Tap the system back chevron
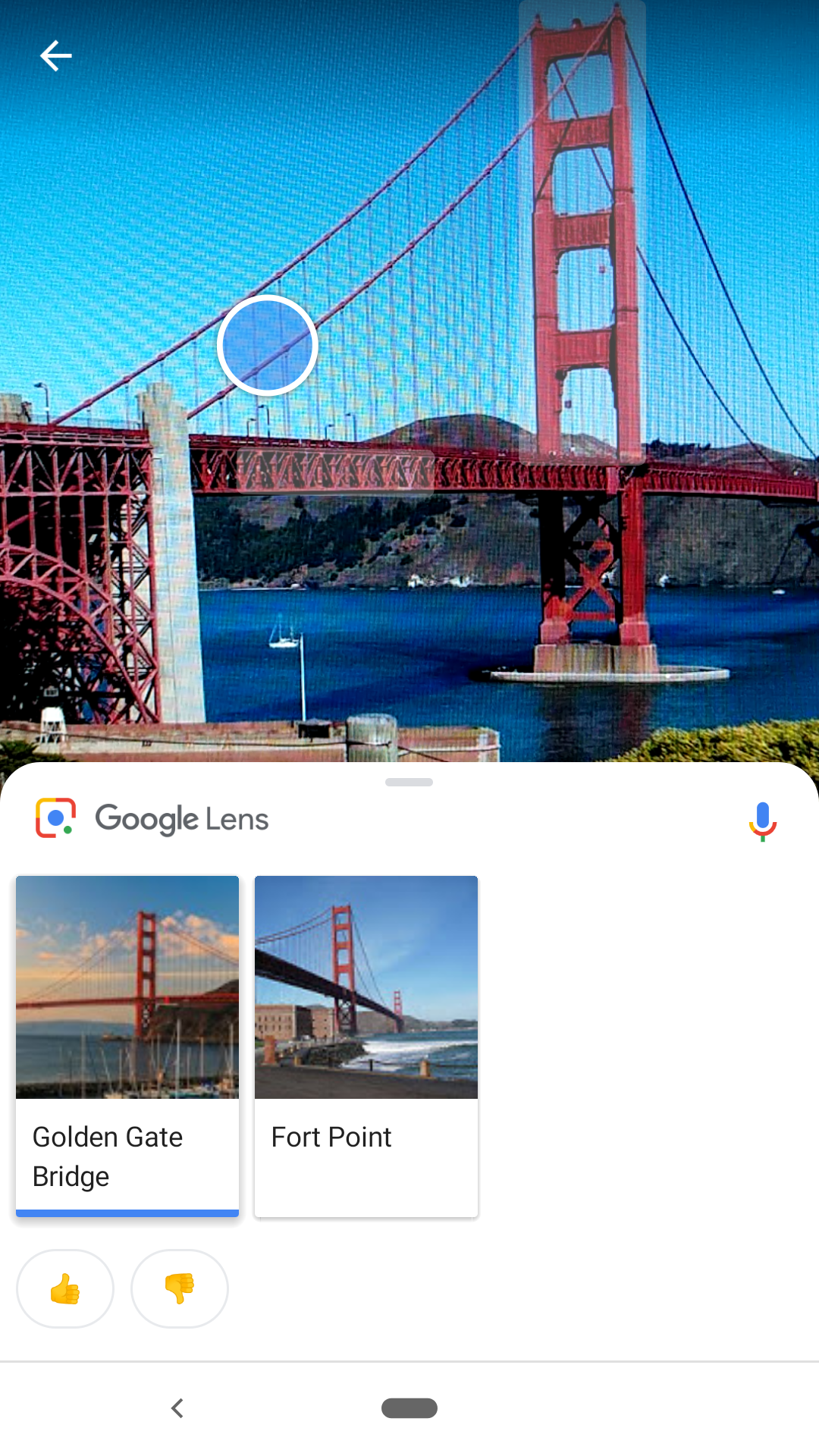Image resolution: width=819 pixels, height=1456 pixels. coord(177,1408)
